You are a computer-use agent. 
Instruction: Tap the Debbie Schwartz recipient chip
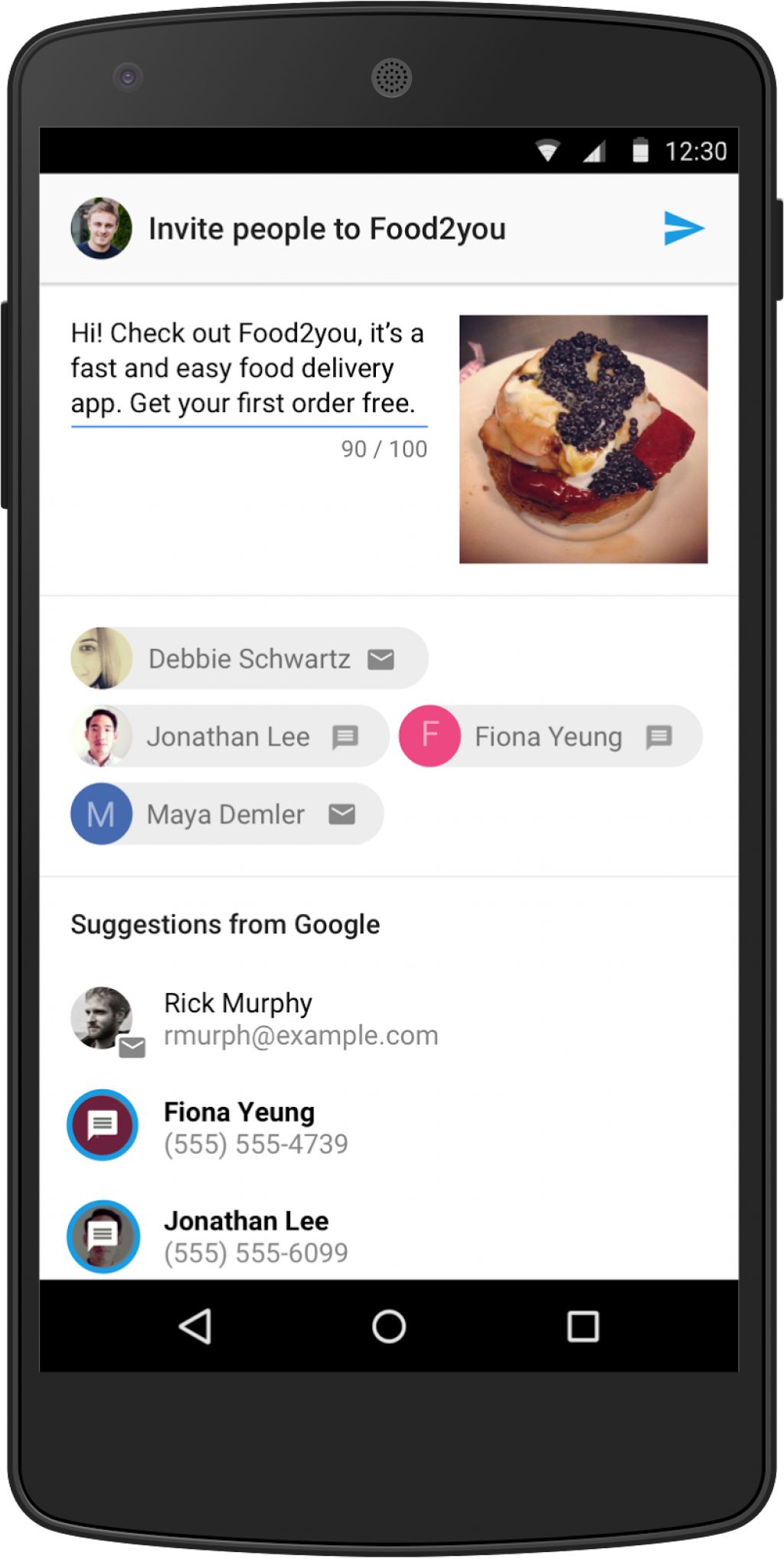pos(249,659)
